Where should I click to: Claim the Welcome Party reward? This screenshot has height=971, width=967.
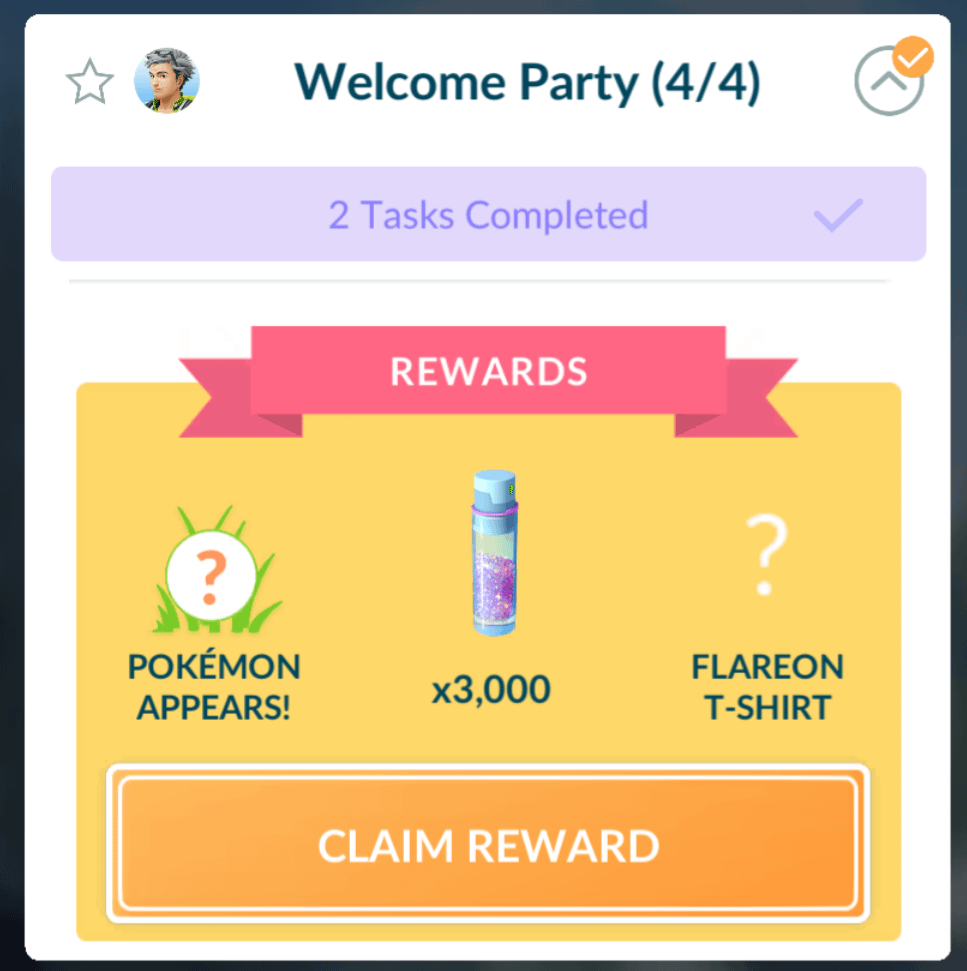(488, 845)
